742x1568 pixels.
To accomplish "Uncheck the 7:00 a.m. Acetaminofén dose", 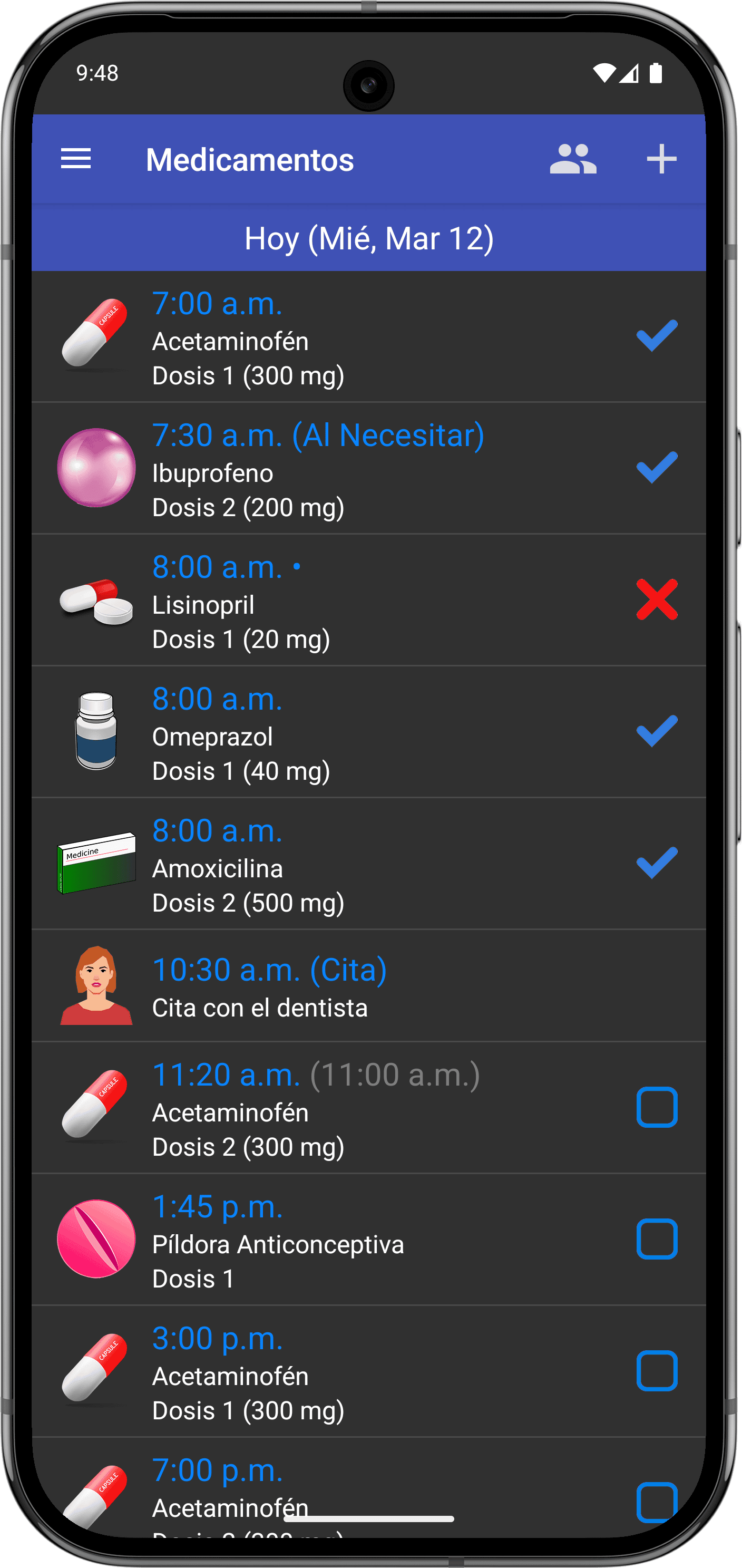I will pos(657,335).
